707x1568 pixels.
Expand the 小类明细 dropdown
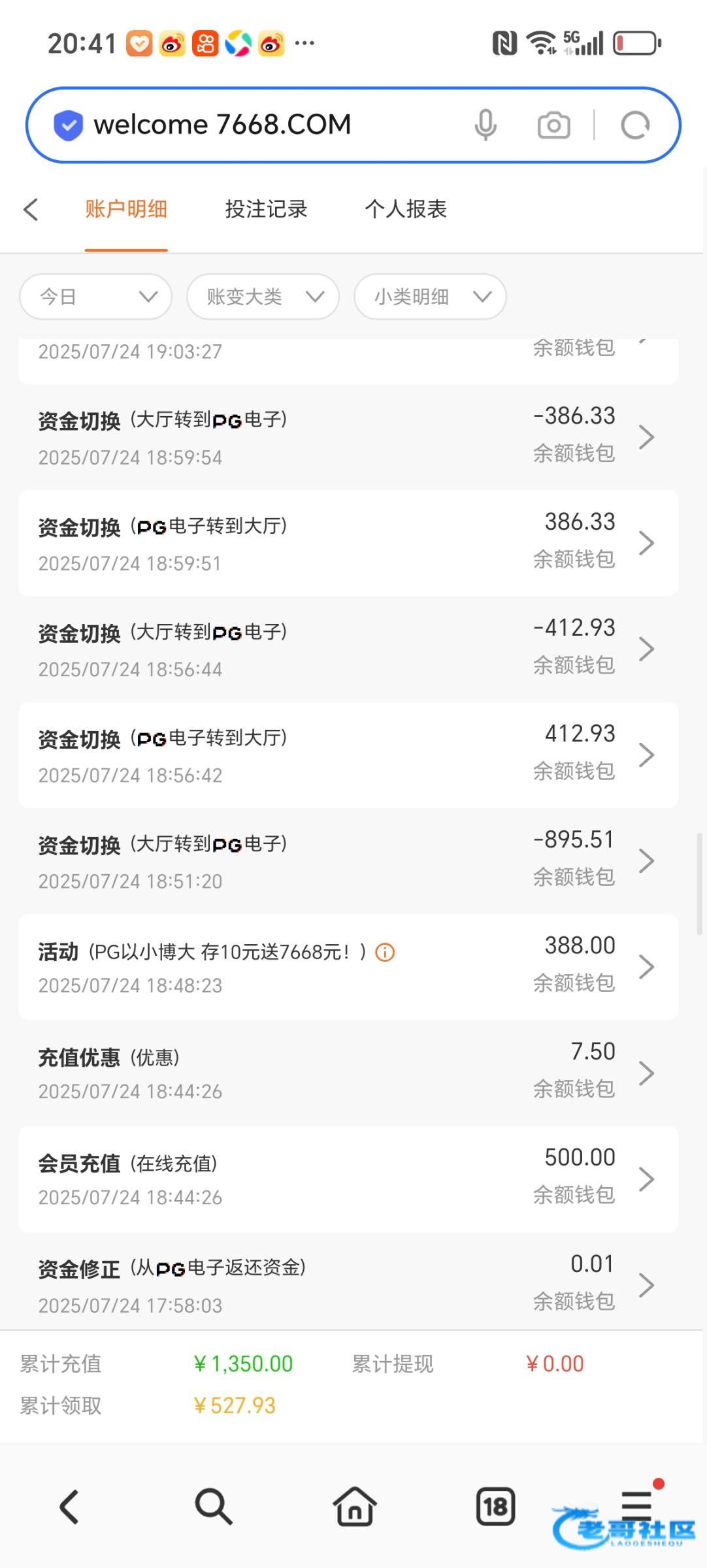pos(430,297)
